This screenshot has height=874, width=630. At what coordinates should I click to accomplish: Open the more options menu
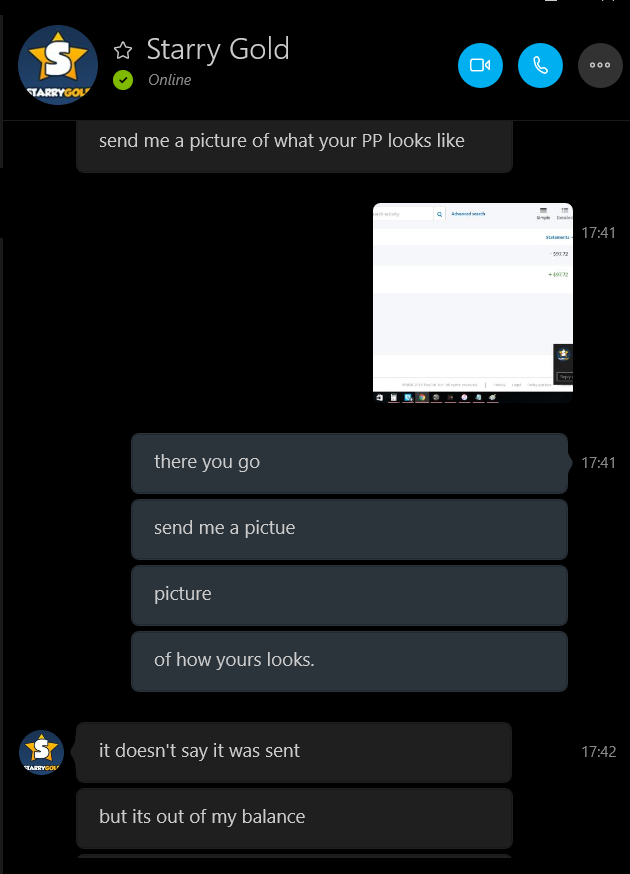600,65
